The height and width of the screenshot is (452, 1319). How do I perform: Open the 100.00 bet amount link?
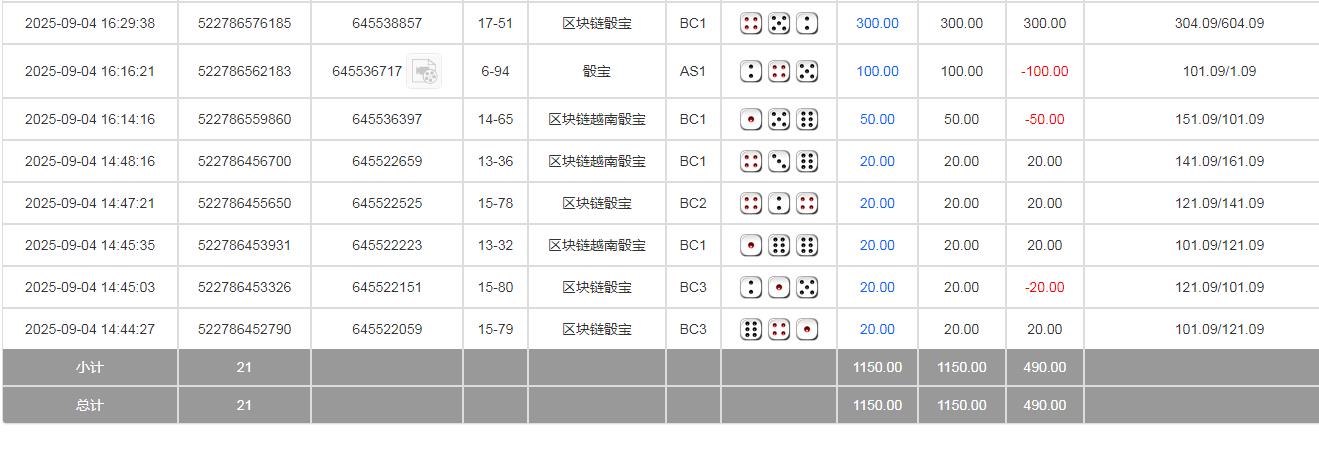pos(877,71)
